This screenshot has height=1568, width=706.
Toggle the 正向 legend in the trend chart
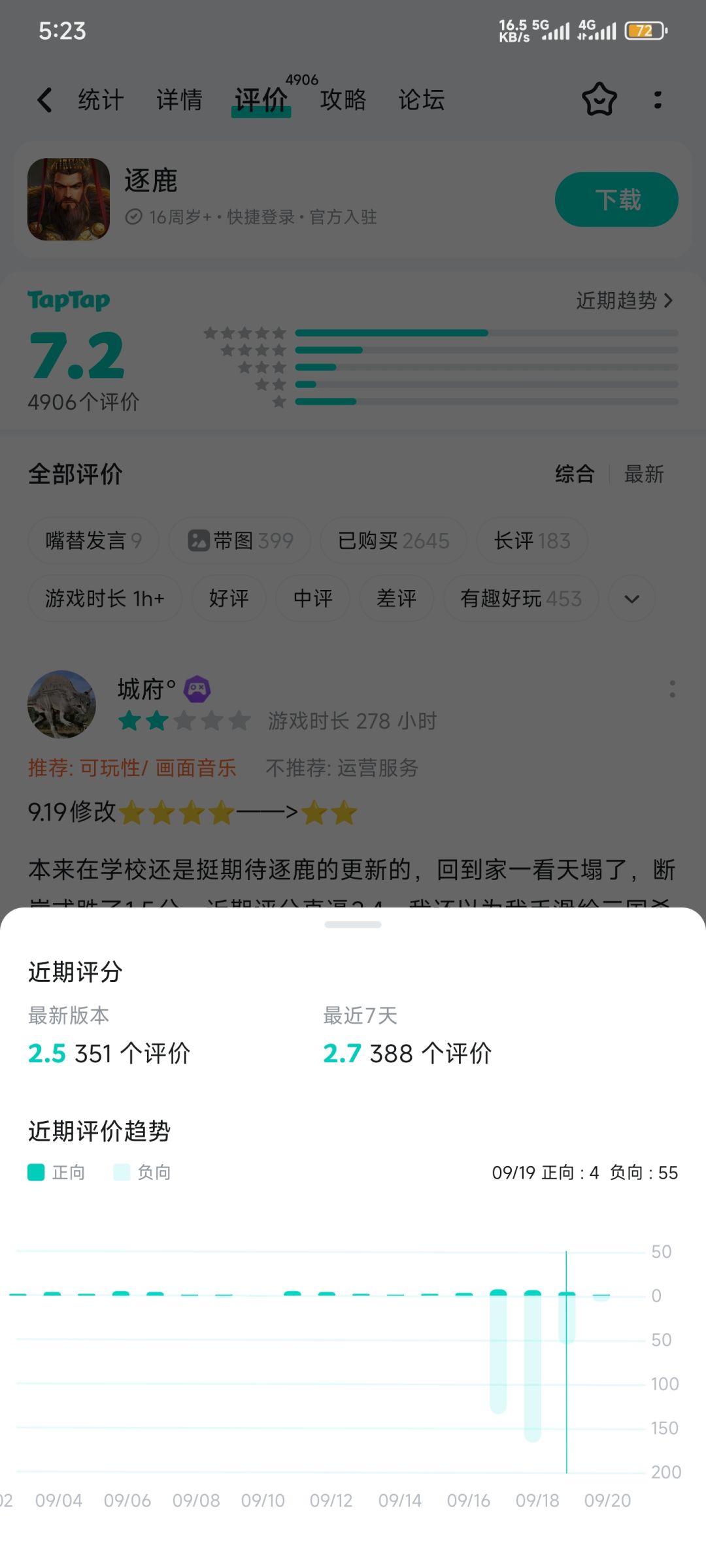[x=56, y=1171]
